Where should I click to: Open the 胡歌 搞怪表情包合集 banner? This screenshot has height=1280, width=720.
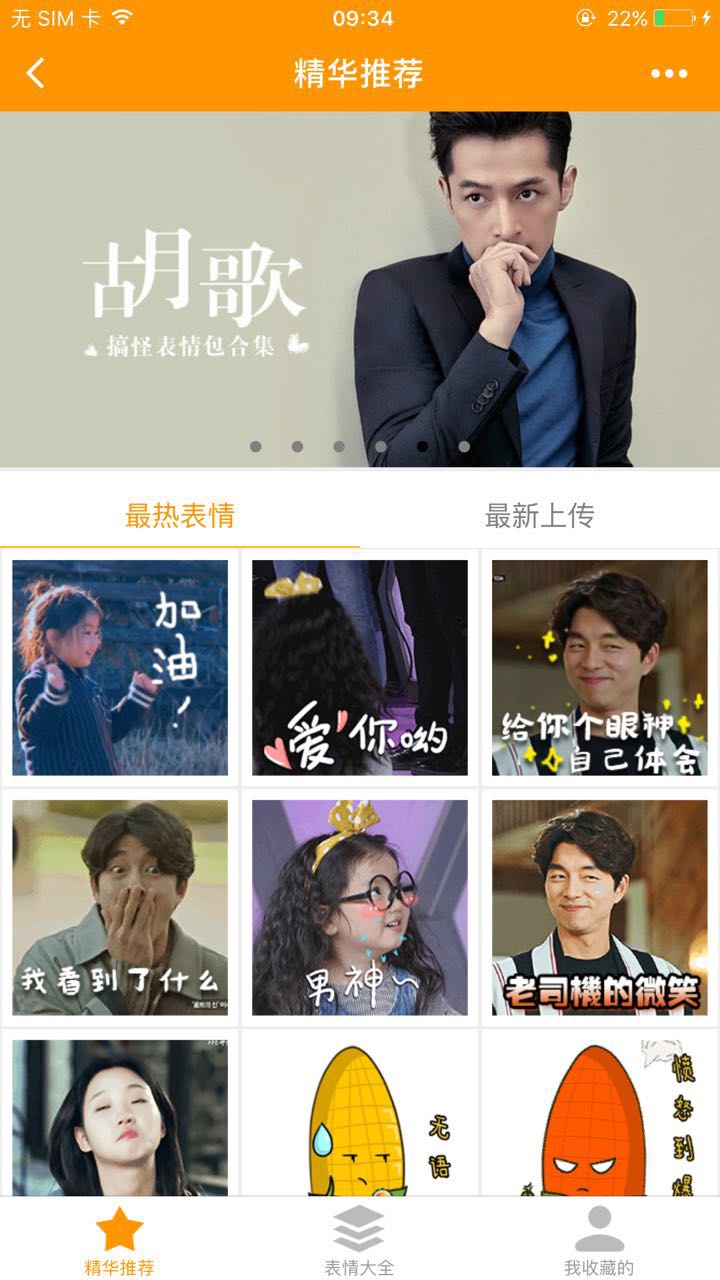(360, 288)
